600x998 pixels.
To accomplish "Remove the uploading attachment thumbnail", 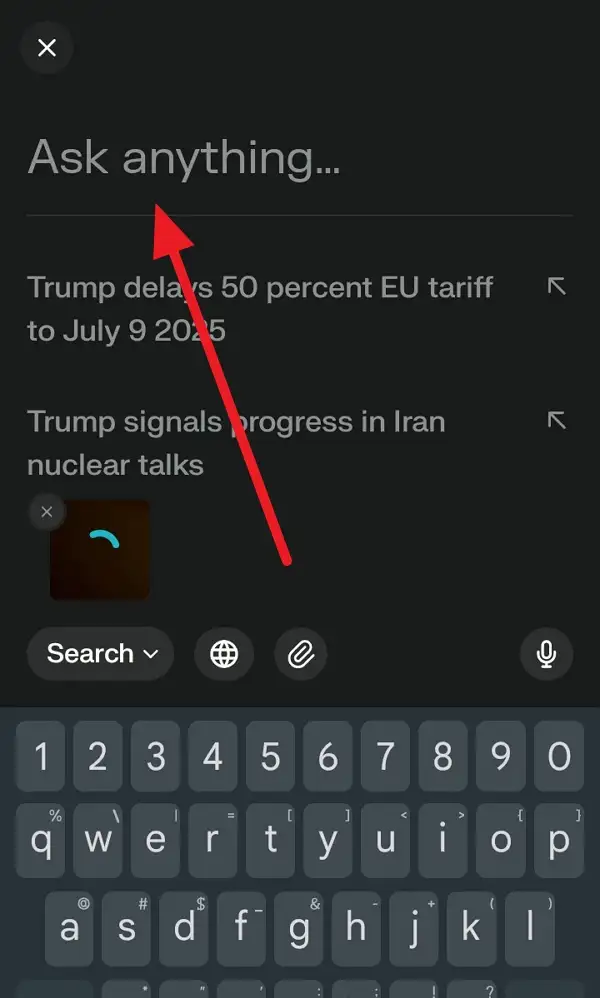I will [46, 512].
